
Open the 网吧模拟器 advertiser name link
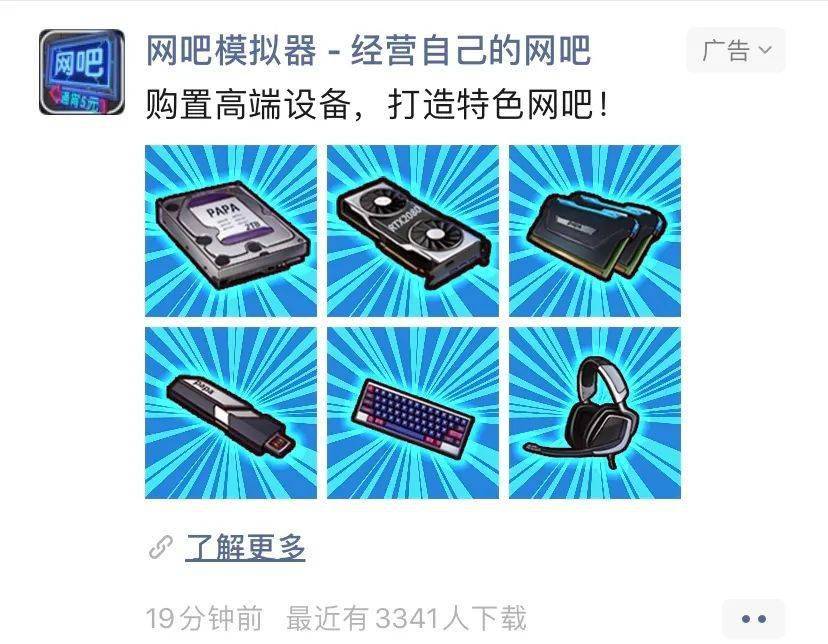[368, 50]
